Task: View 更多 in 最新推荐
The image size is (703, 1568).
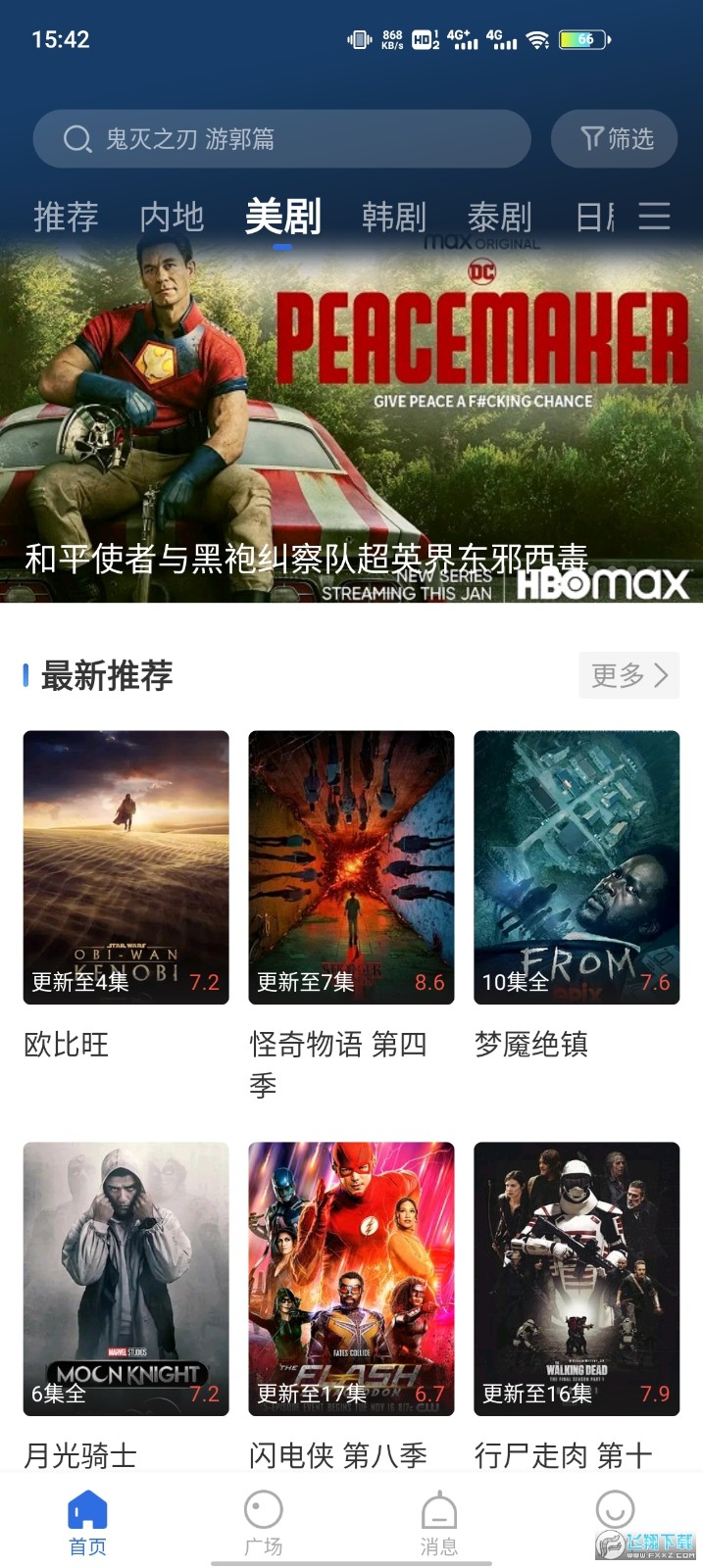Action: point(628,675)
